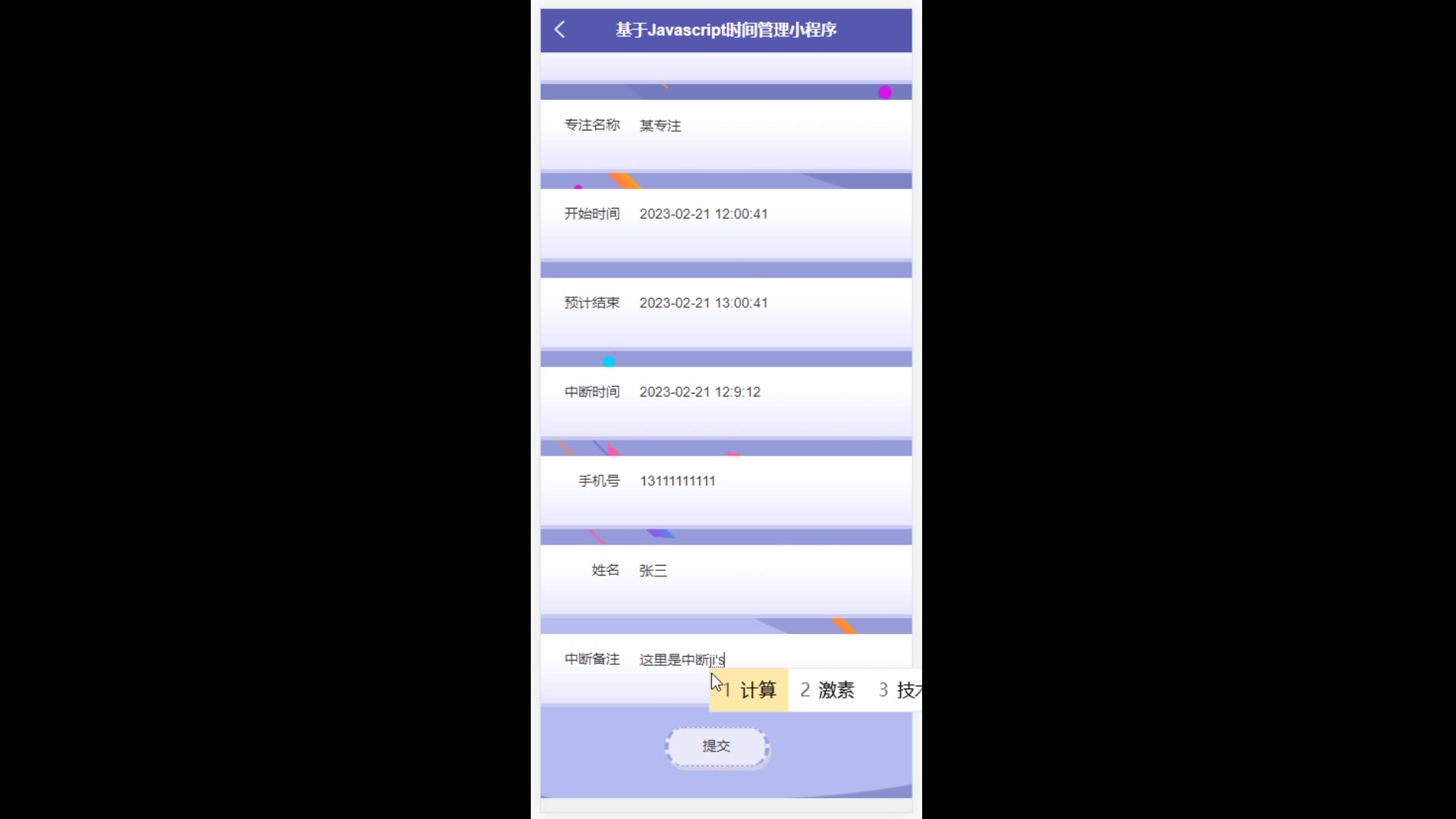Submit the form with 提交 button
The width and height of the screenshot is (1456, 819).
pos(717,747)
